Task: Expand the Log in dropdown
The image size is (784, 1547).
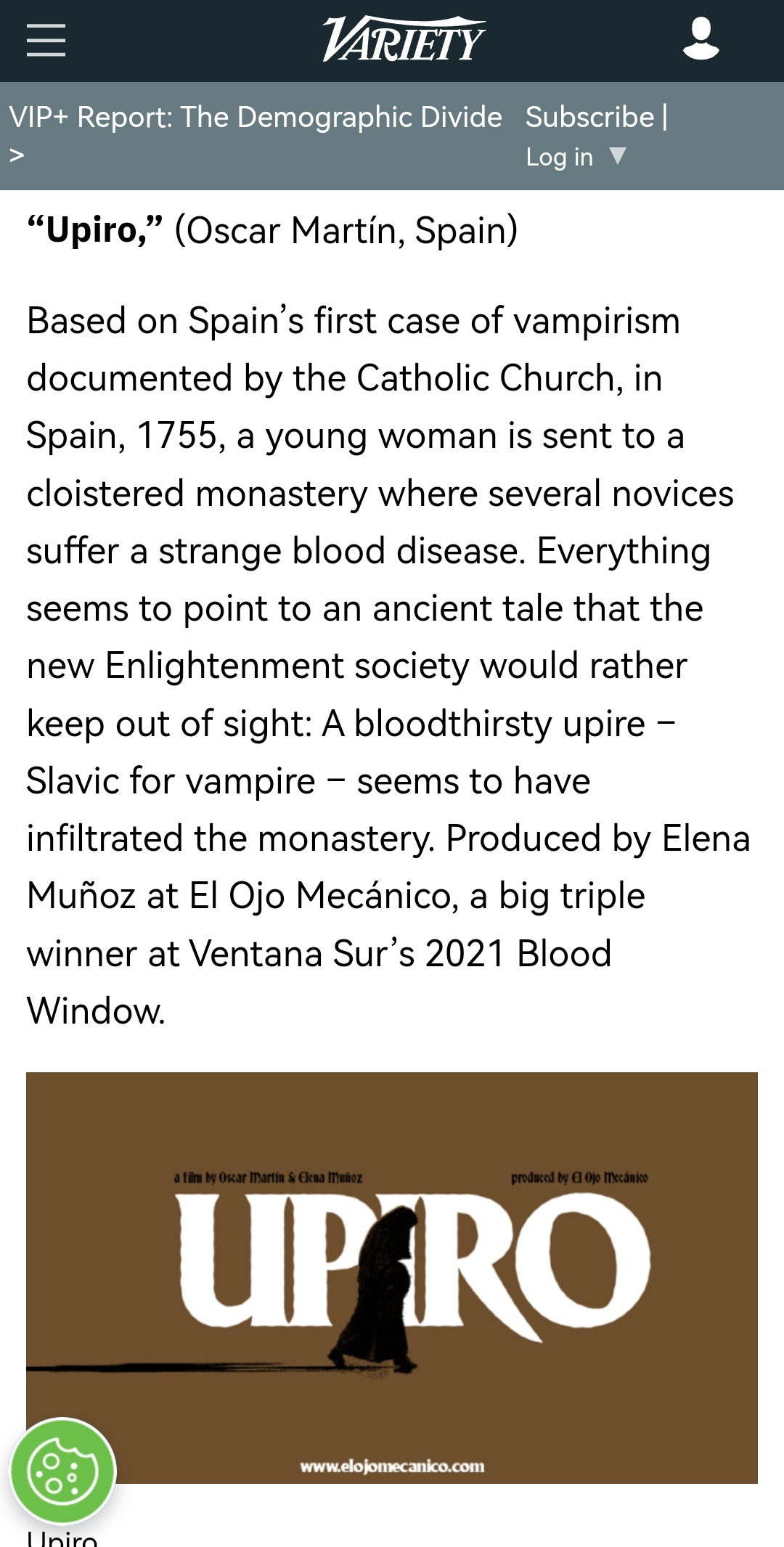Action: coord(575,157)
